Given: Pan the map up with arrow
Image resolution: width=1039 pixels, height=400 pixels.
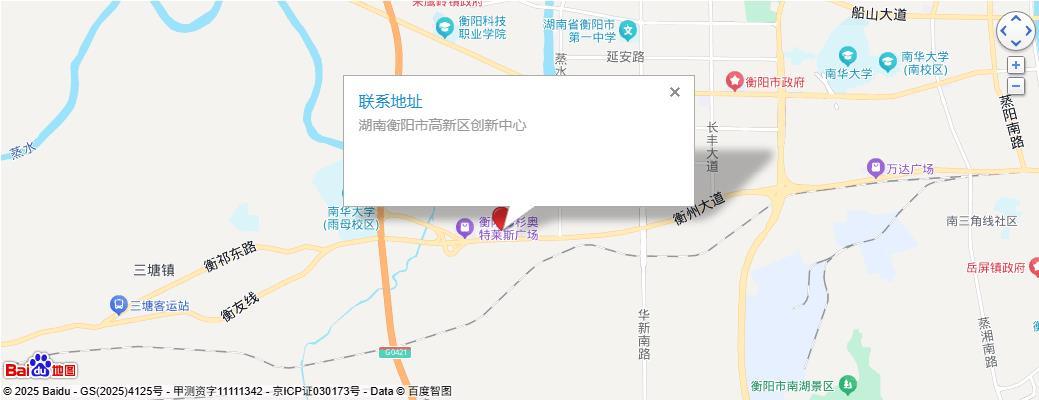Looking at the screenshot, I should [1015, 19].
